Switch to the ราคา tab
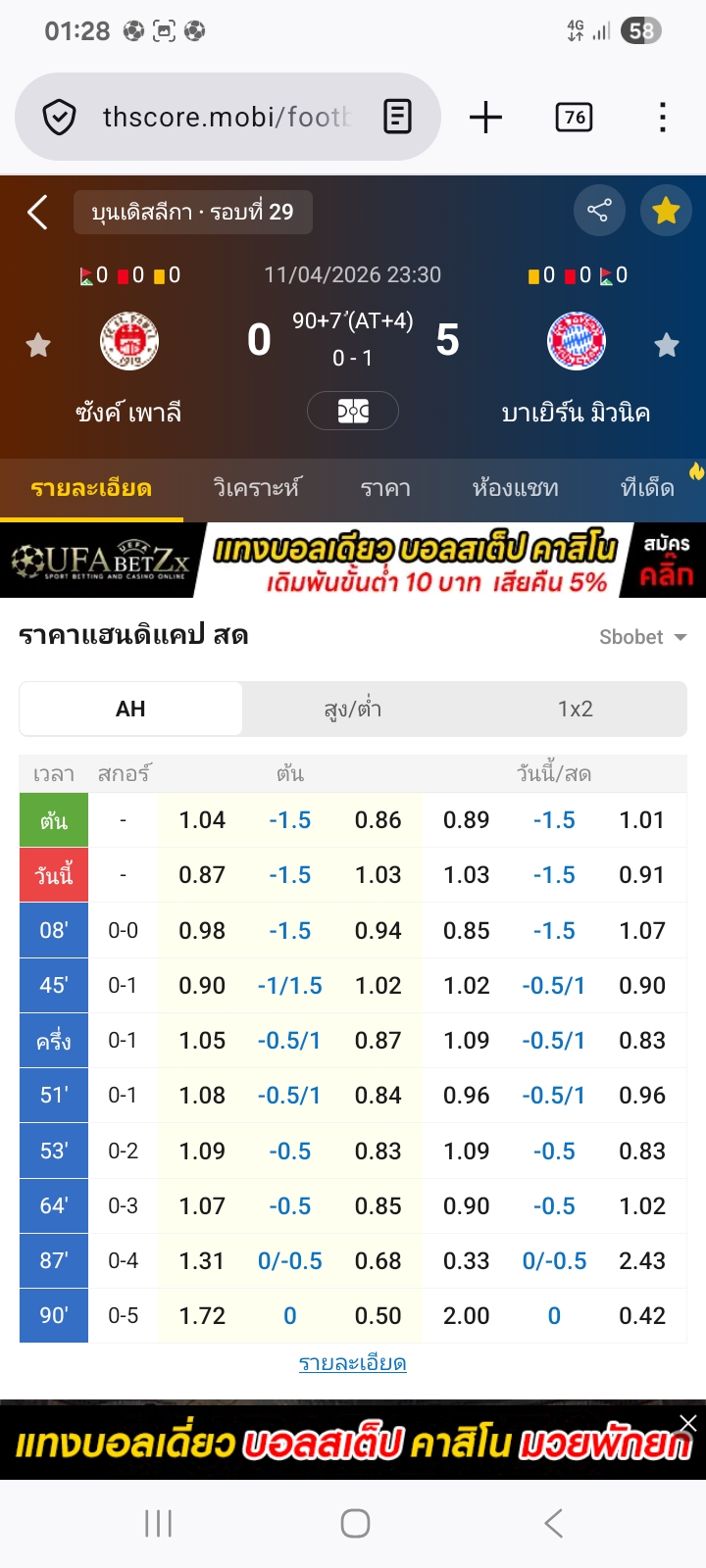The image size is (706, 1568). pyautogui.click(x=385, y=488)
